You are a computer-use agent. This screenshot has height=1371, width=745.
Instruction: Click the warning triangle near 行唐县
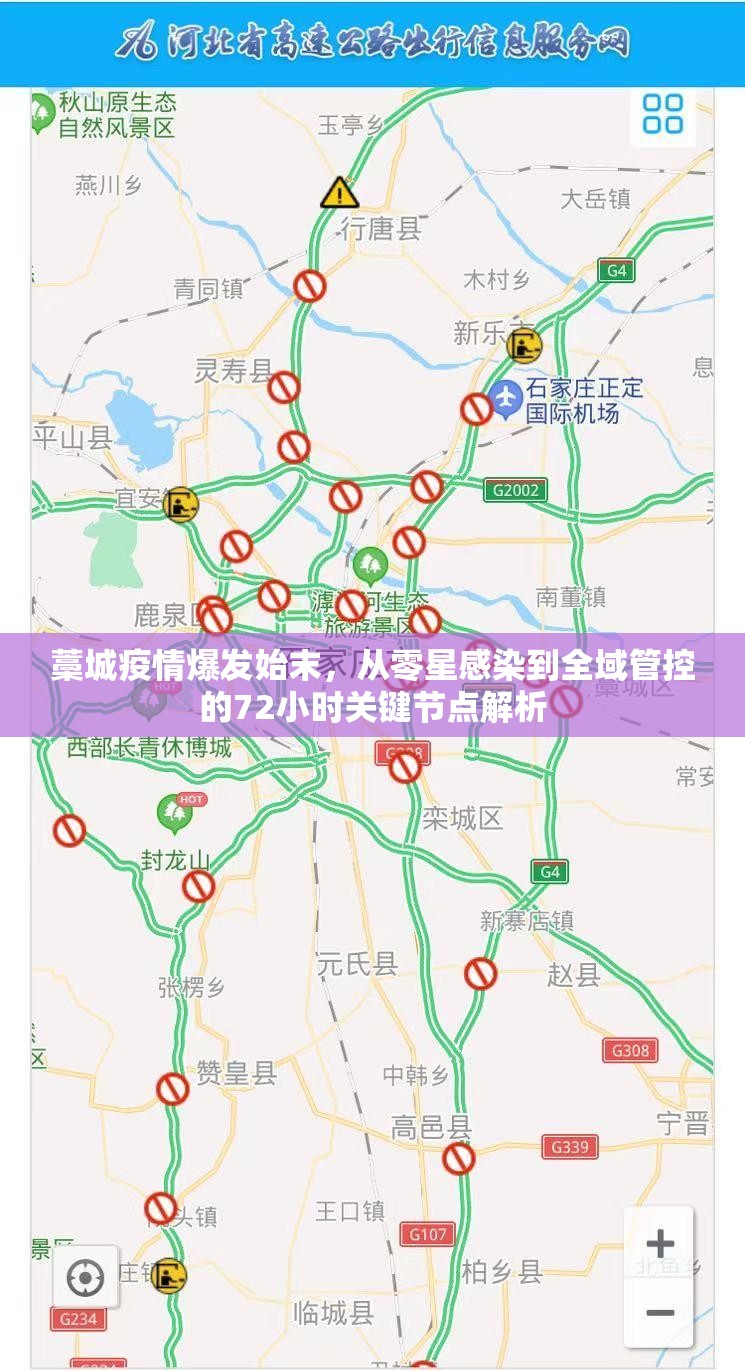point(339,192)
